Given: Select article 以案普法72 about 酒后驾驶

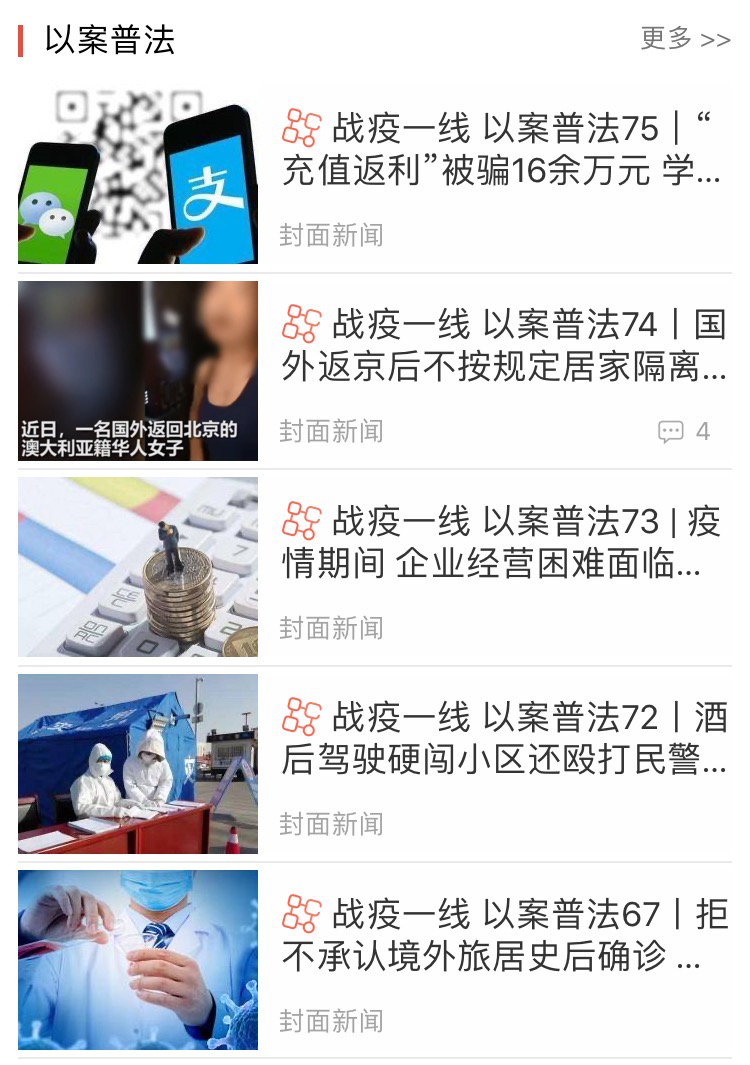Looking at the screenshot, I should (502, 738).
